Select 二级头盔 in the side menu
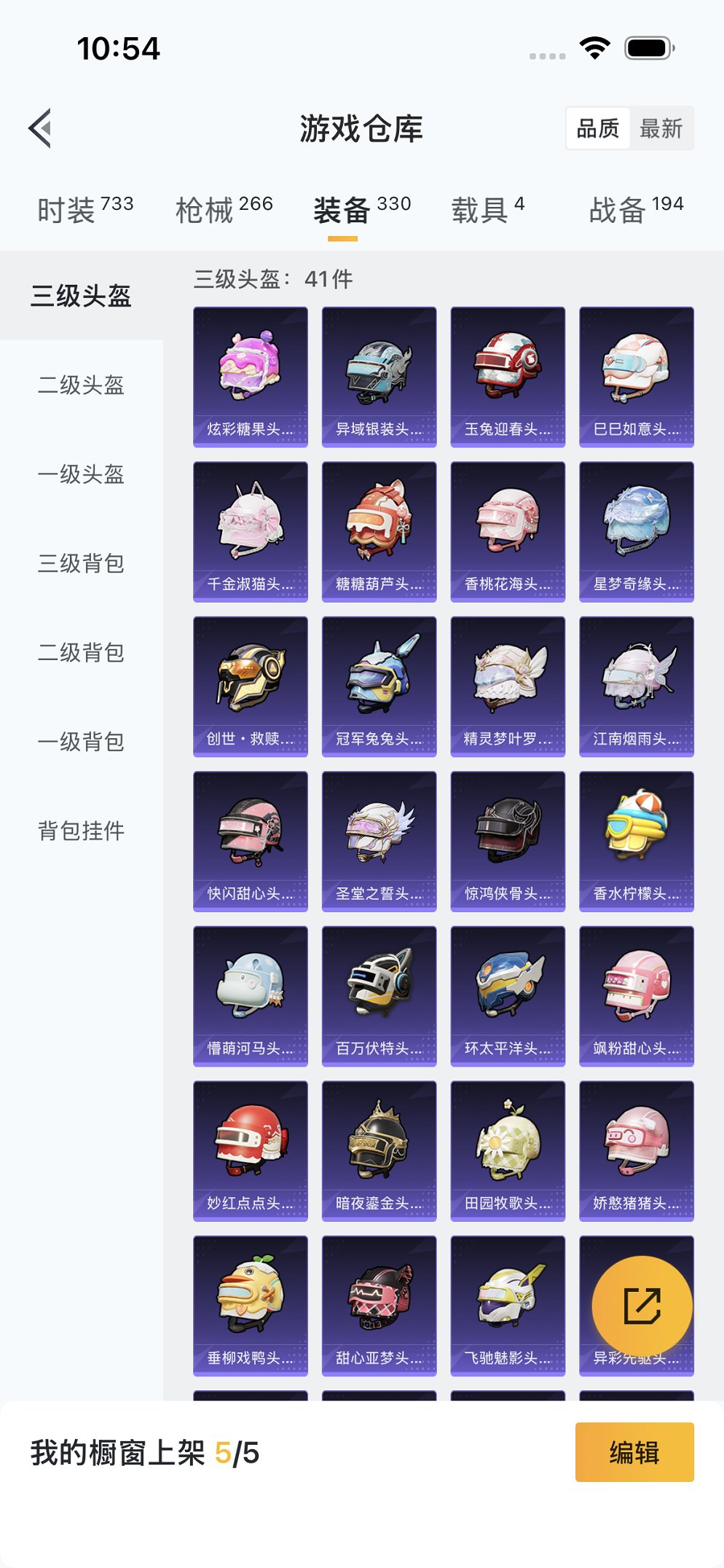The width and height of the screenshot is (724, 1568). [x=81, y=385]
